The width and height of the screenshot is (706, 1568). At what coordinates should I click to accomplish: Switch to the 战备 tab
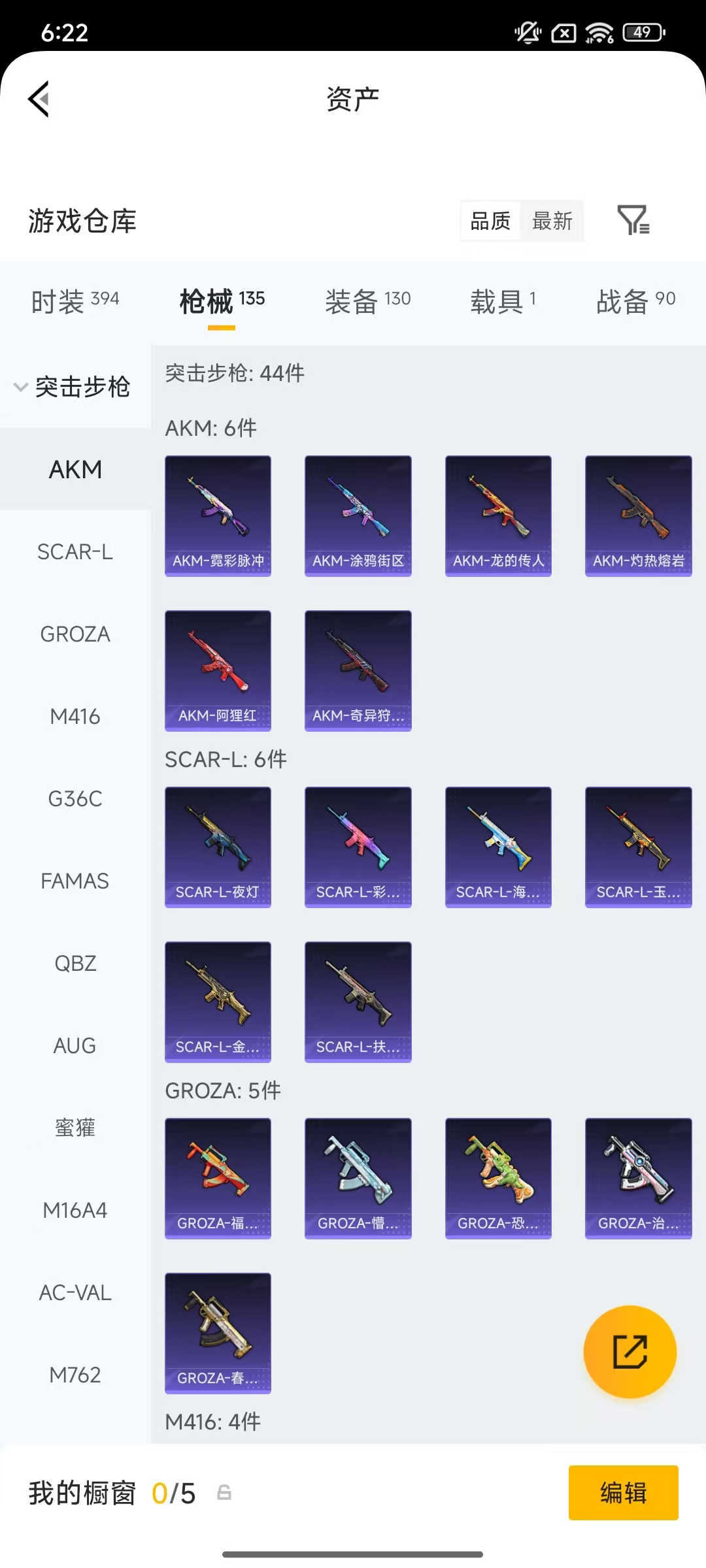click(x=635, y=301)
